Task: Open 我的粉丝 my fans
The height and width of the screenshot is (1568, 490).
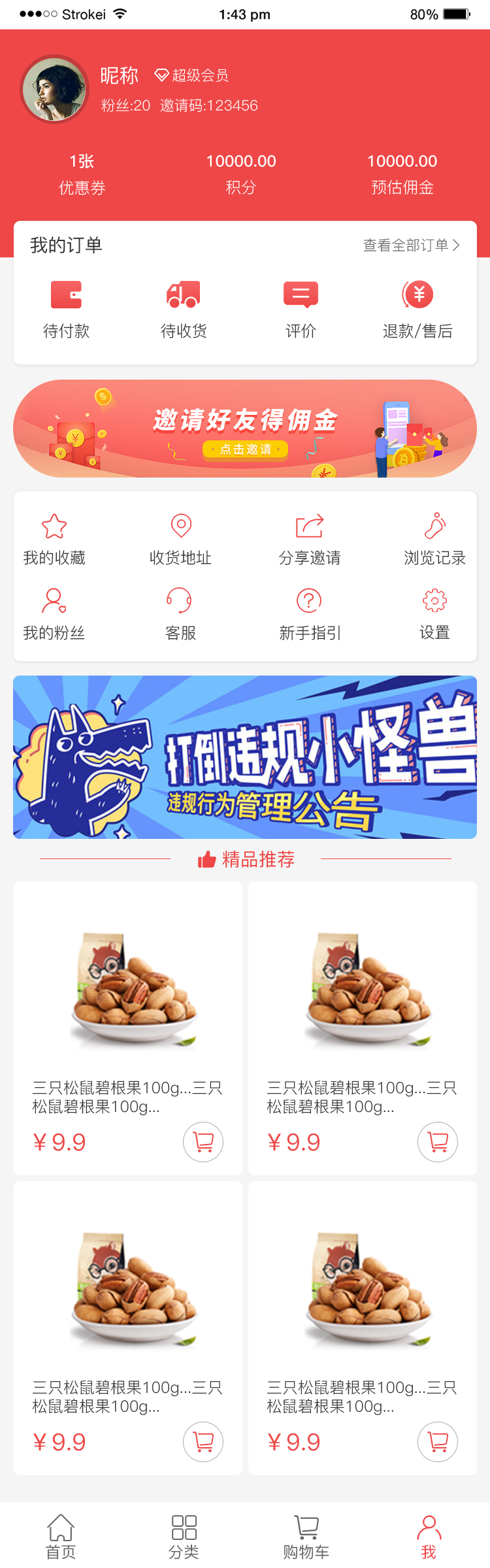Action: click(54, 615)
